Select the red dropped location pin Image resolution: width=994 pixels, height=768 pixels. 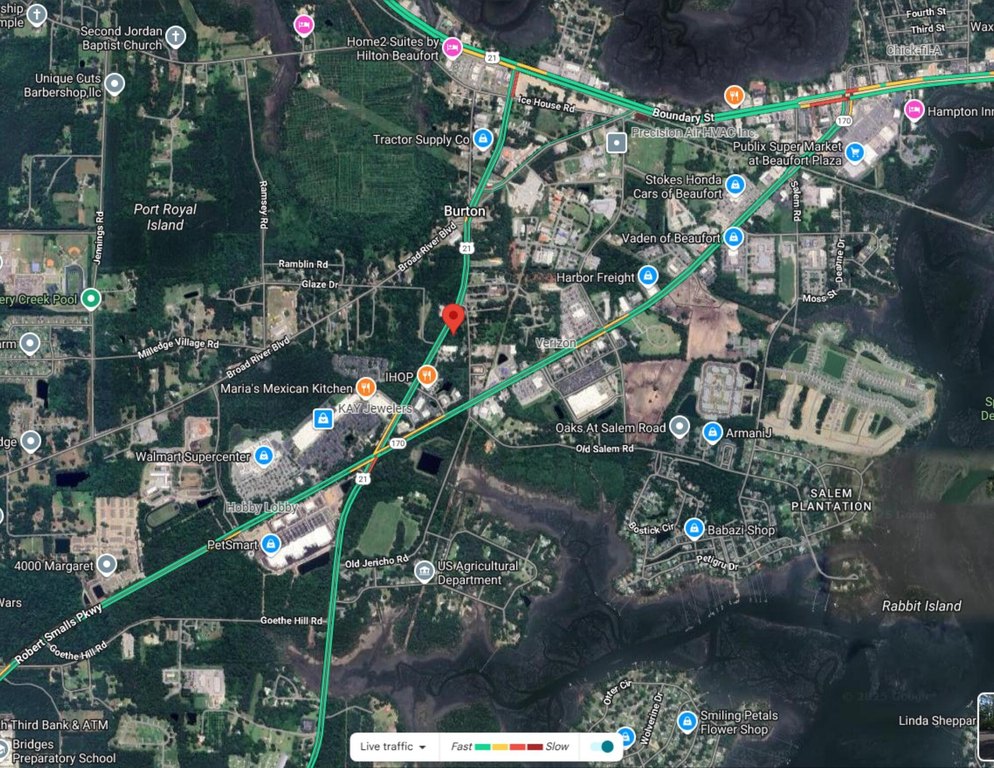tap(453, 318)
